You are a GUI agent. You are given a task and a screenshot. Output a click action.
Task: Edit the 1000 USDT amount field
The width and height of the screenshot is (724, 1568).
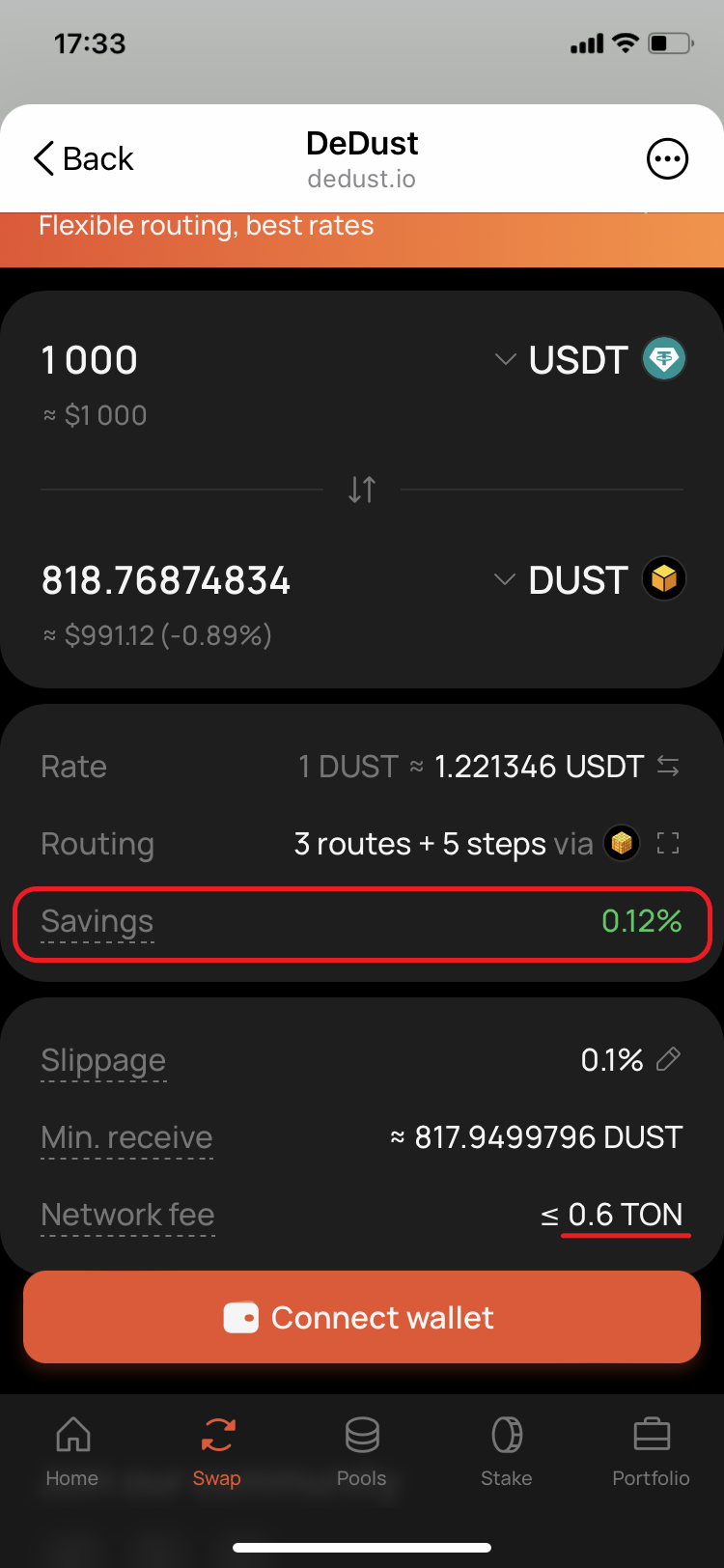click(x=90, y=360)
